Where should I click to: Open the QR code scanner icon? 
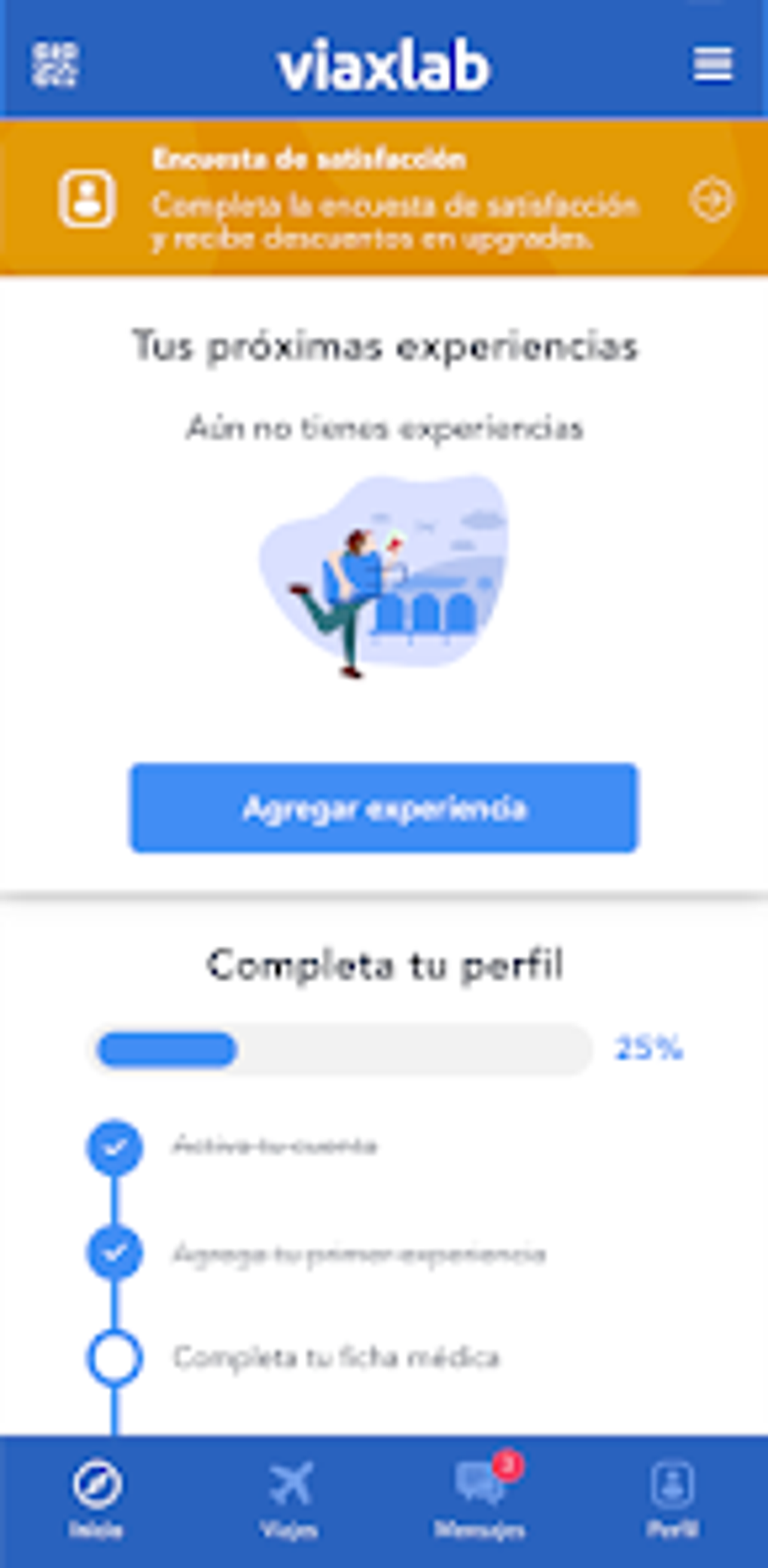pos(54,65)
